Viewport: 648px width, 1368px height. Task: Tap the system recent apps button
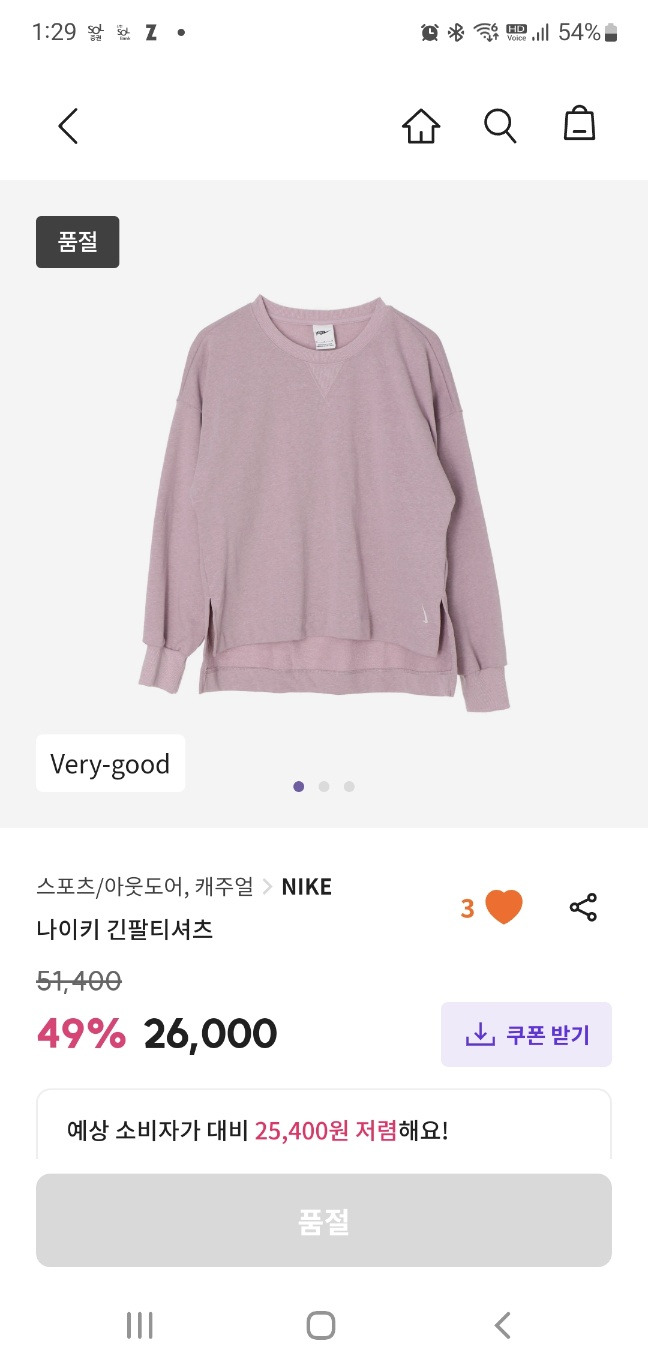point(140,1326)
